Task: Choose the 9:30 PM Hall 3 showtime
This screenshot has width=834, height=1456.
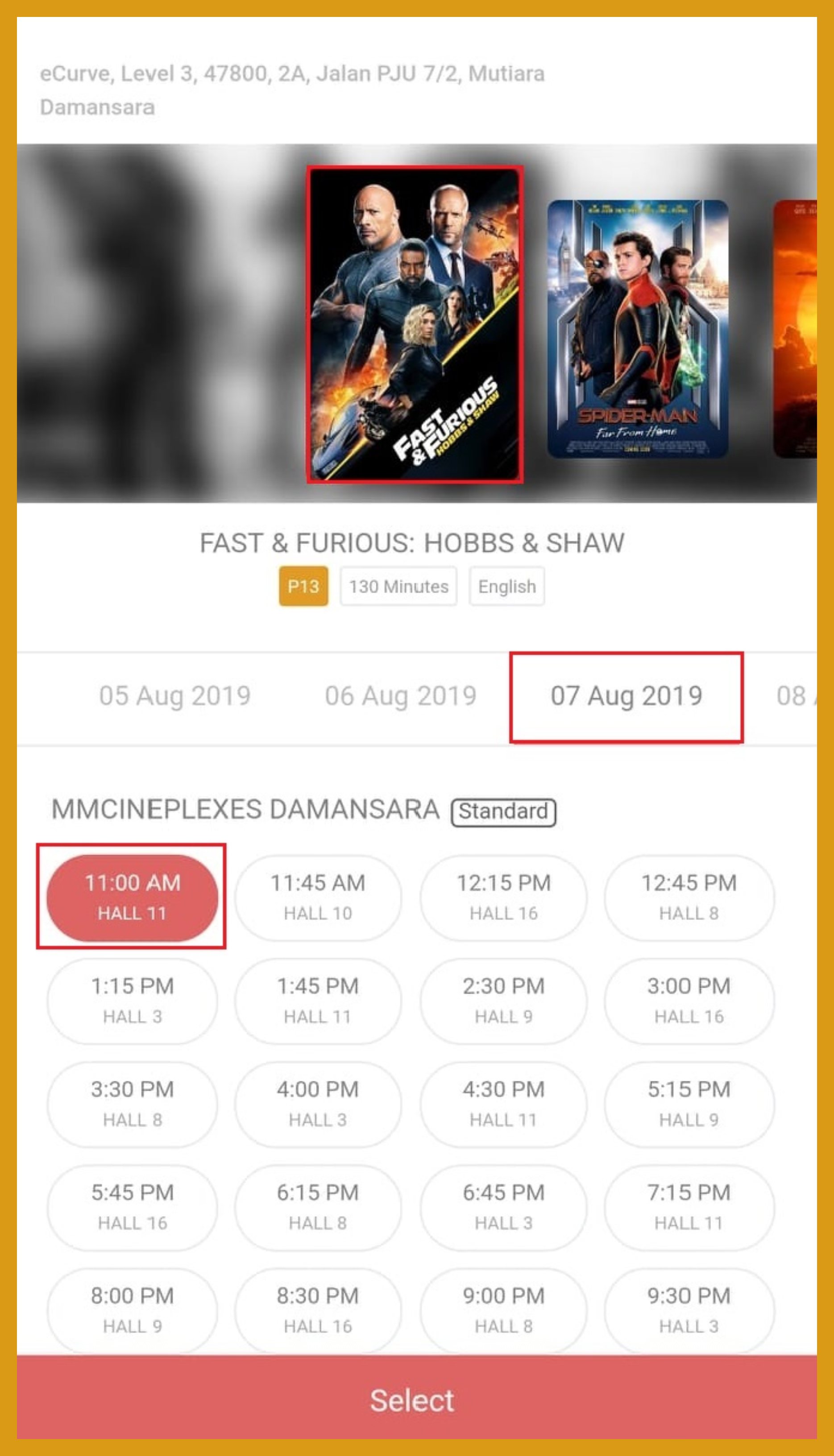Action: tap(689, 1310)
